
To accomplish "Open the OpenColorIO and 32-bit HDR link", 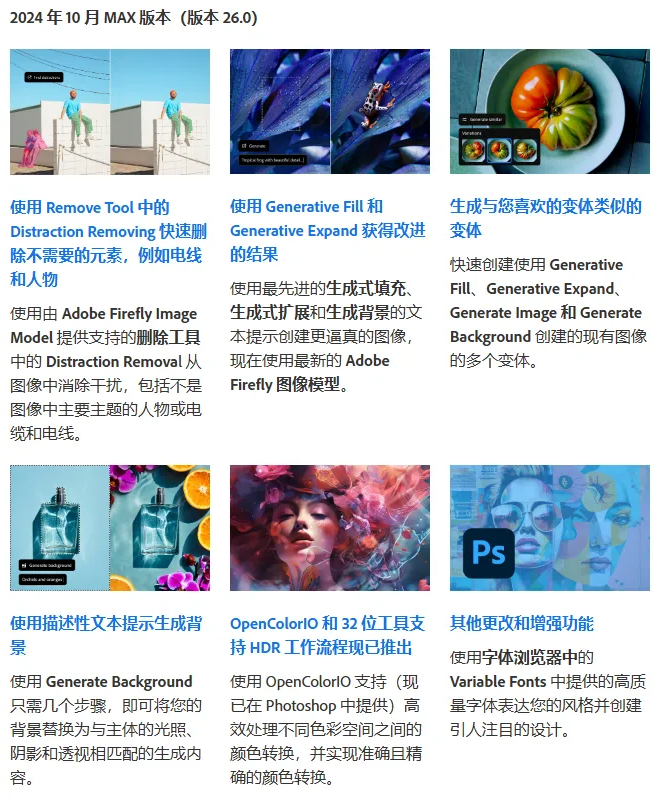I will coord(327,634).
